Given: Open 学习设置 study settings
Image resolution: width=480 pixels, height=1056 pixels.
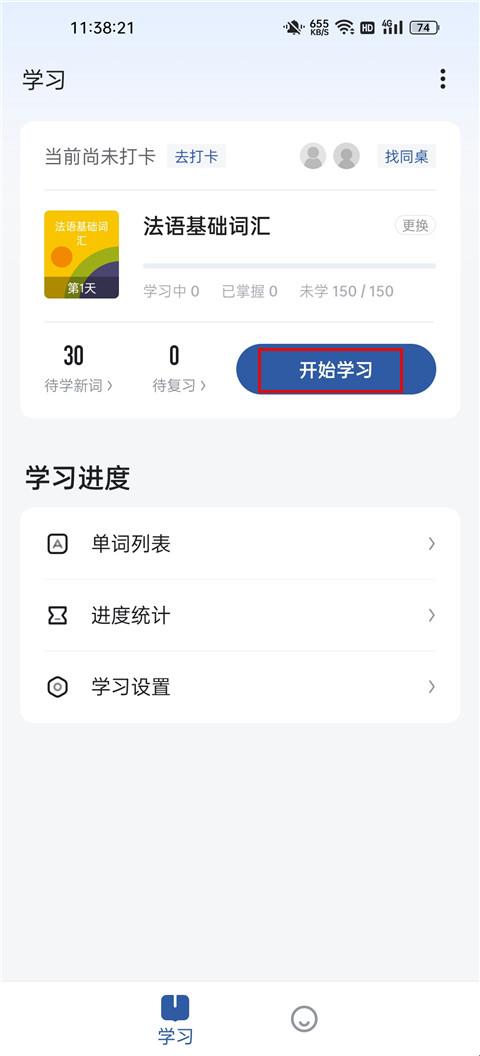Looking at the screenshot, I should 240,687.
